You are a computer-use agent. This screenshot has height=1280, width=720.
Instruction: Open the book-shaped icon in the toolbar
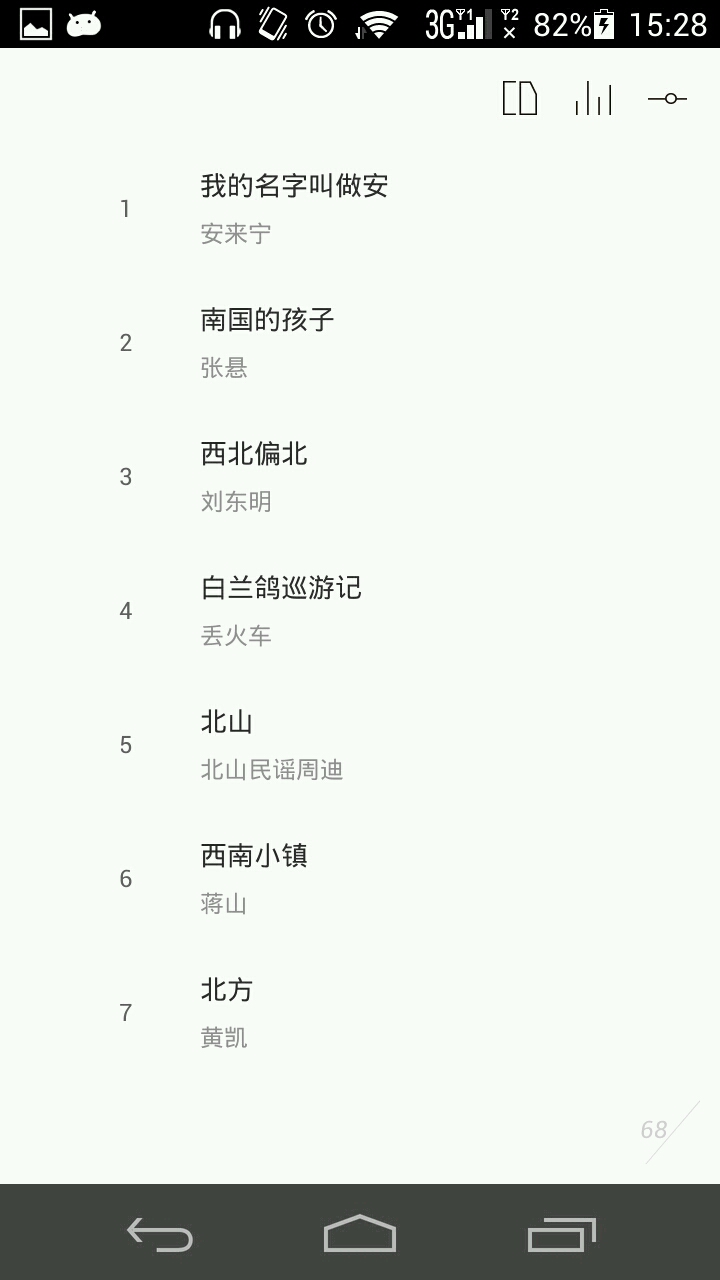tap(520, 98)
